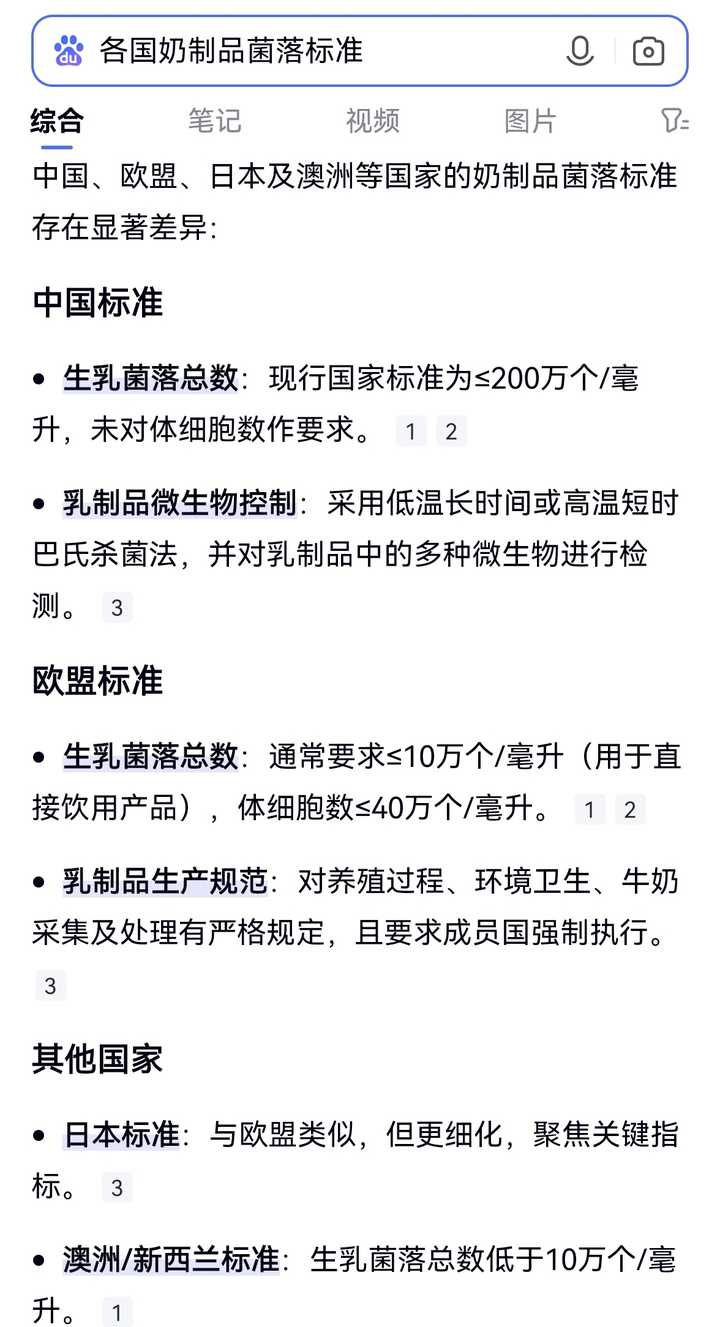This screenshot has width=720, height=1327.
Task: Open the 生乳菌落总数 link under 欧盟标准
Action: click(151, 756)
